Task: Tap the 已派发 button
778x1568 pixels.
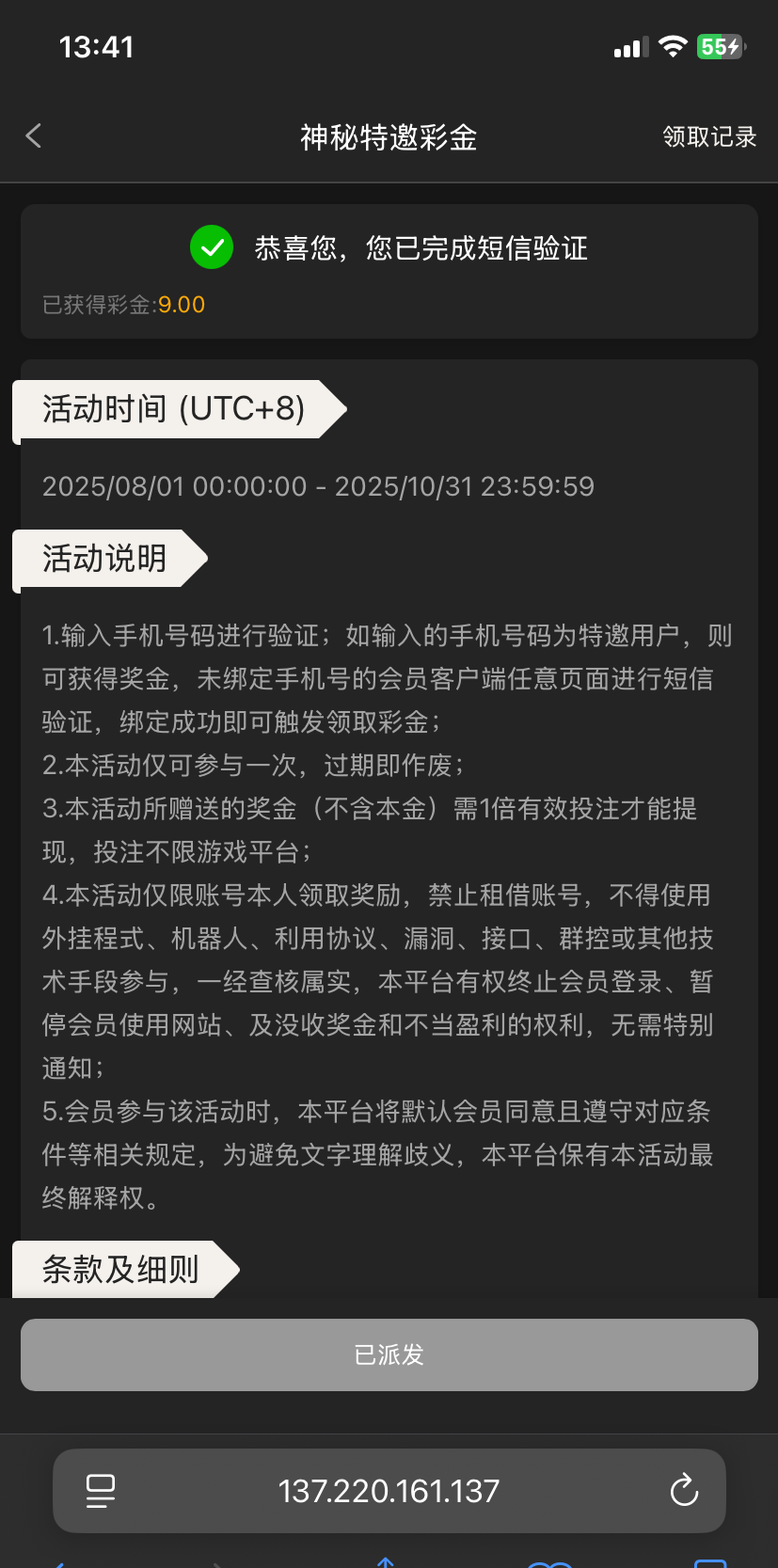Action: pos(389,1354)
